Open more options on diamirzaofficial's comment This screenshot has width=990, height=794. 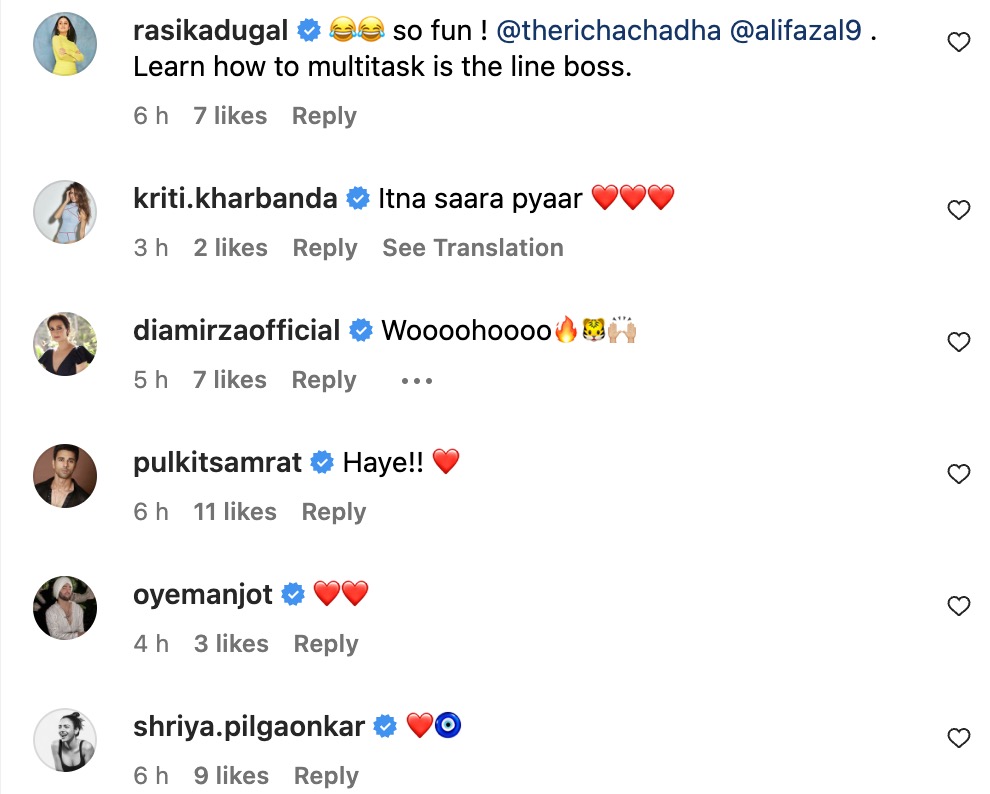click(x=416, y=381)
